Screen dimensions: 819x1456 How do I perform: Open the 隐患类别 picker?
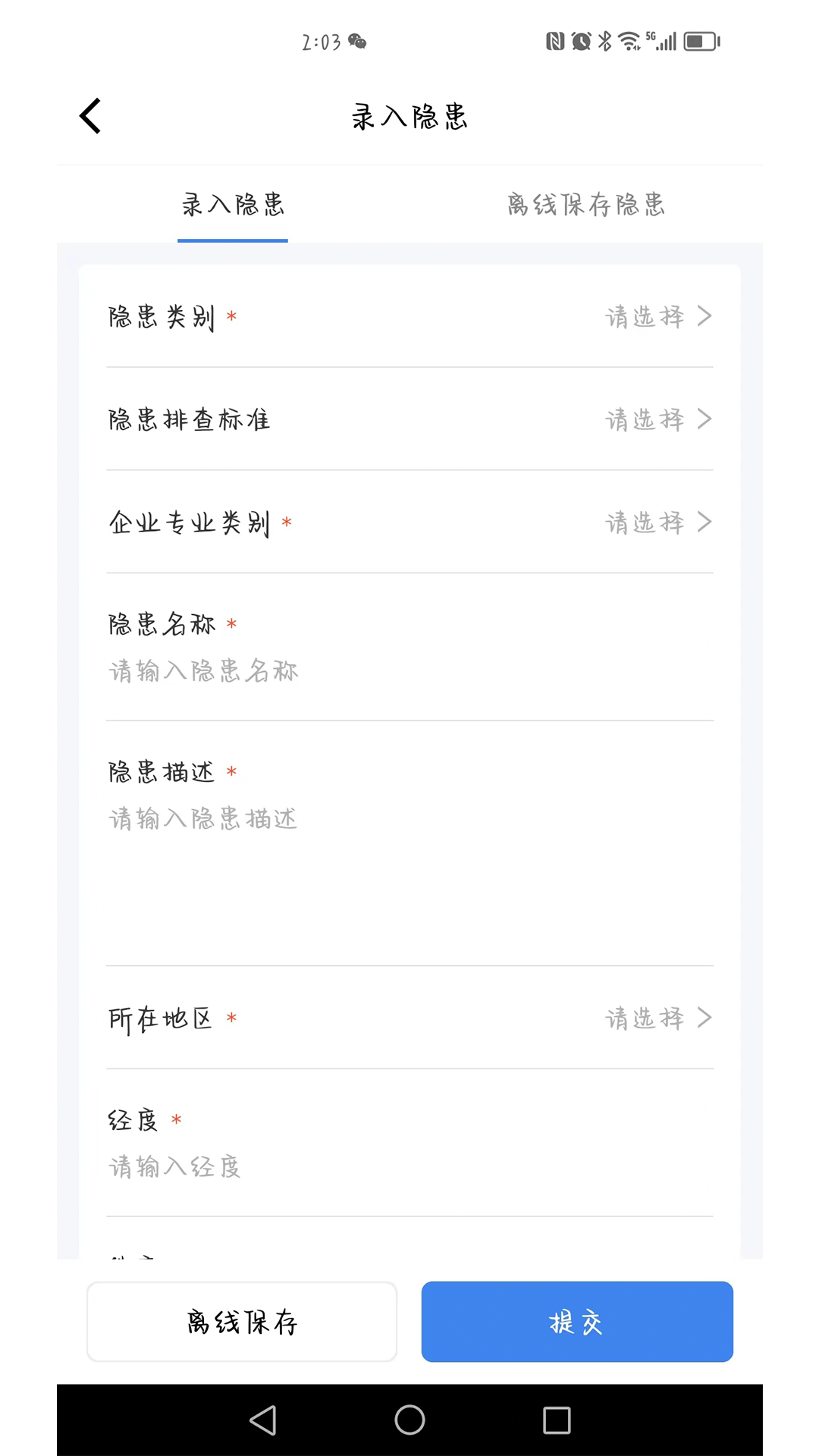[x=657, y=316]
